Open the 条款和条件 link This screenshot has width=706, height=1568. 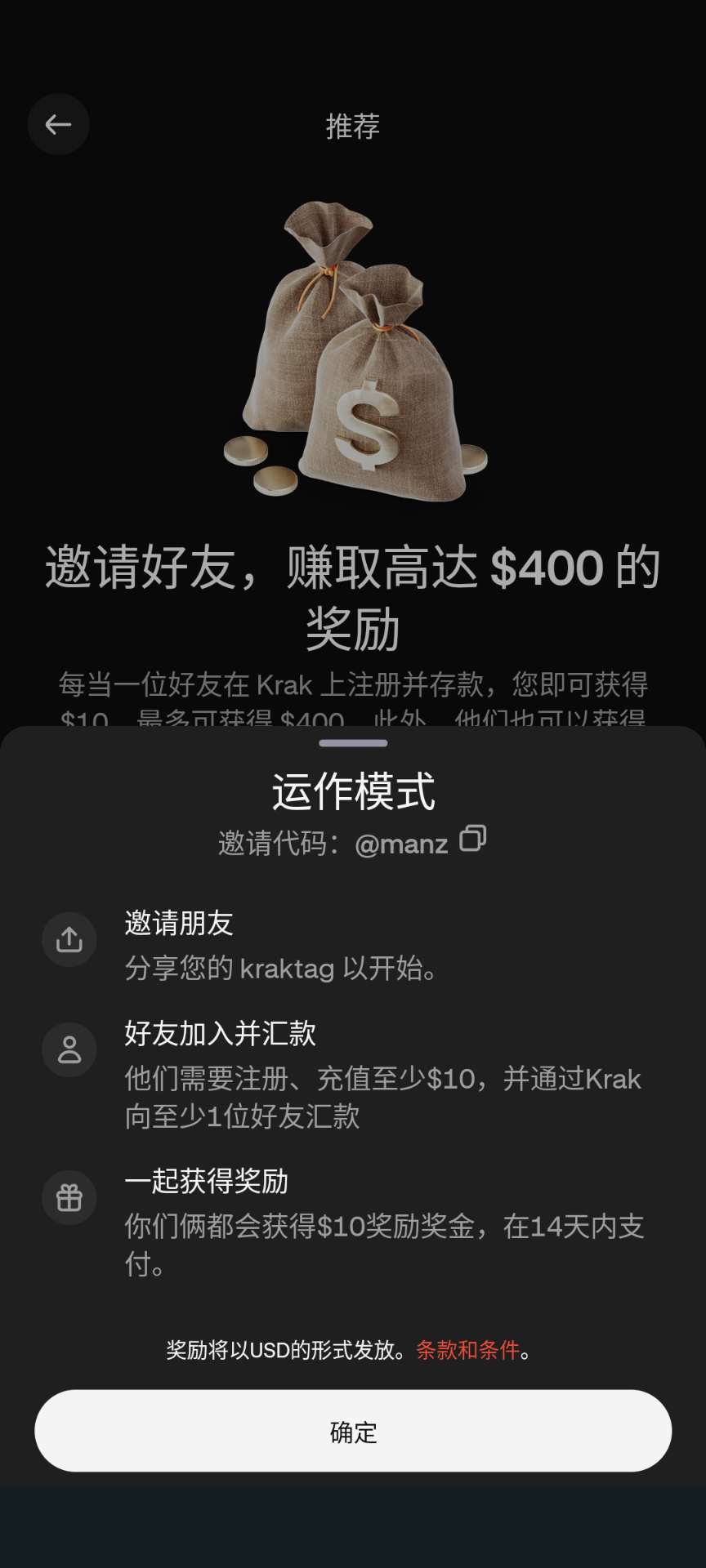click(x=468, y=1350)
